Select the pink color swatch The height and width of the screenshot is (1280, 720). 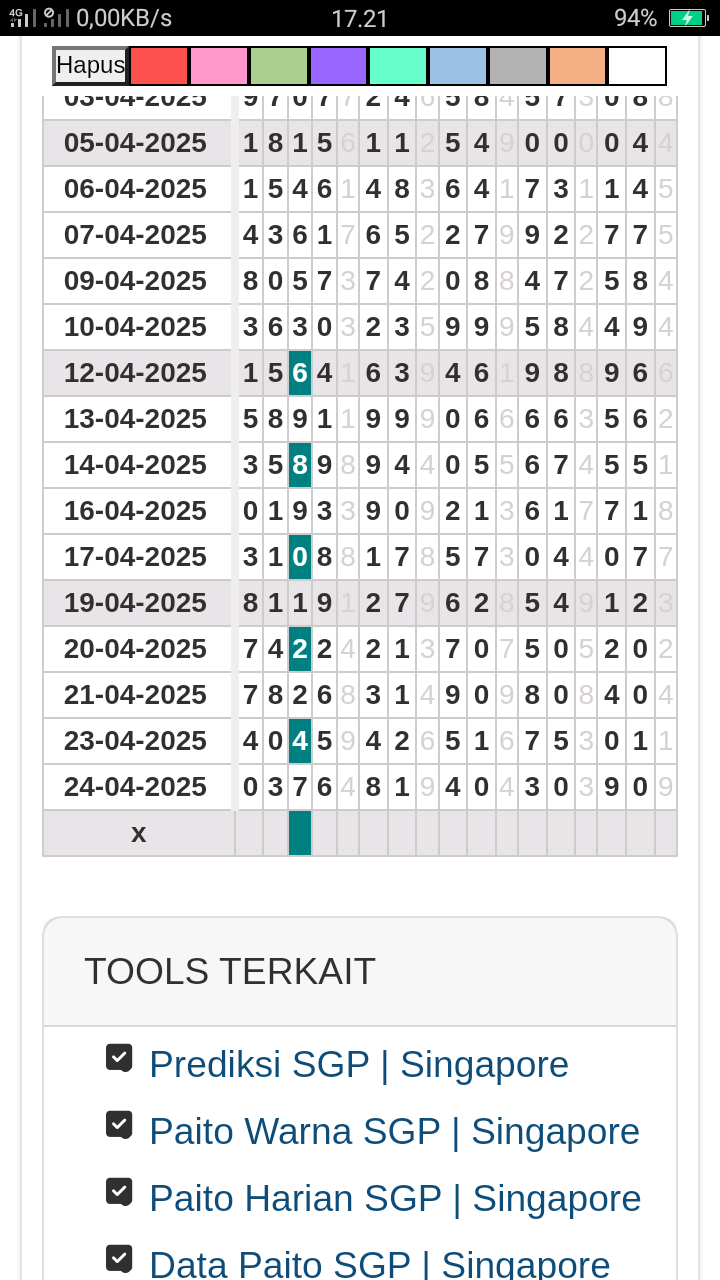point(219,66)
